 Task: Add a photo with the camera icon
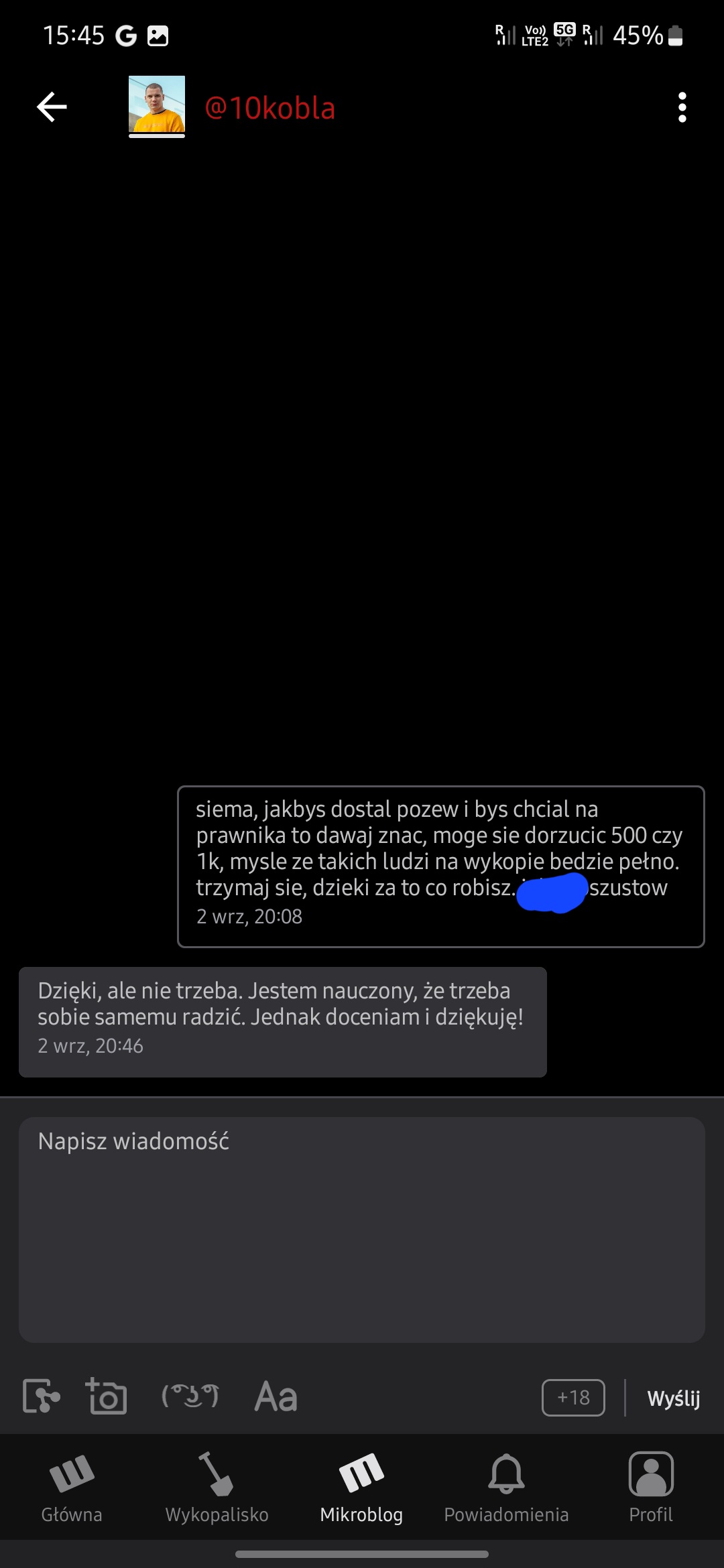click(107, 1397)
